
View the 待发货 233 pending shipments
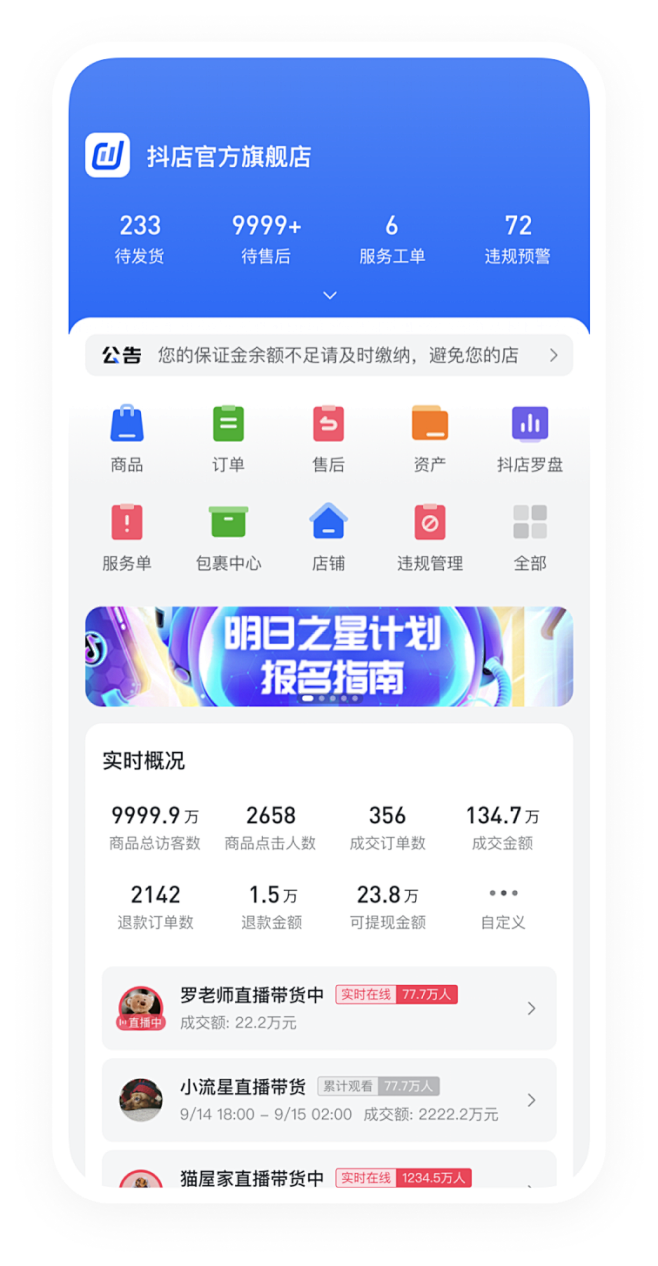click(140, 239)
